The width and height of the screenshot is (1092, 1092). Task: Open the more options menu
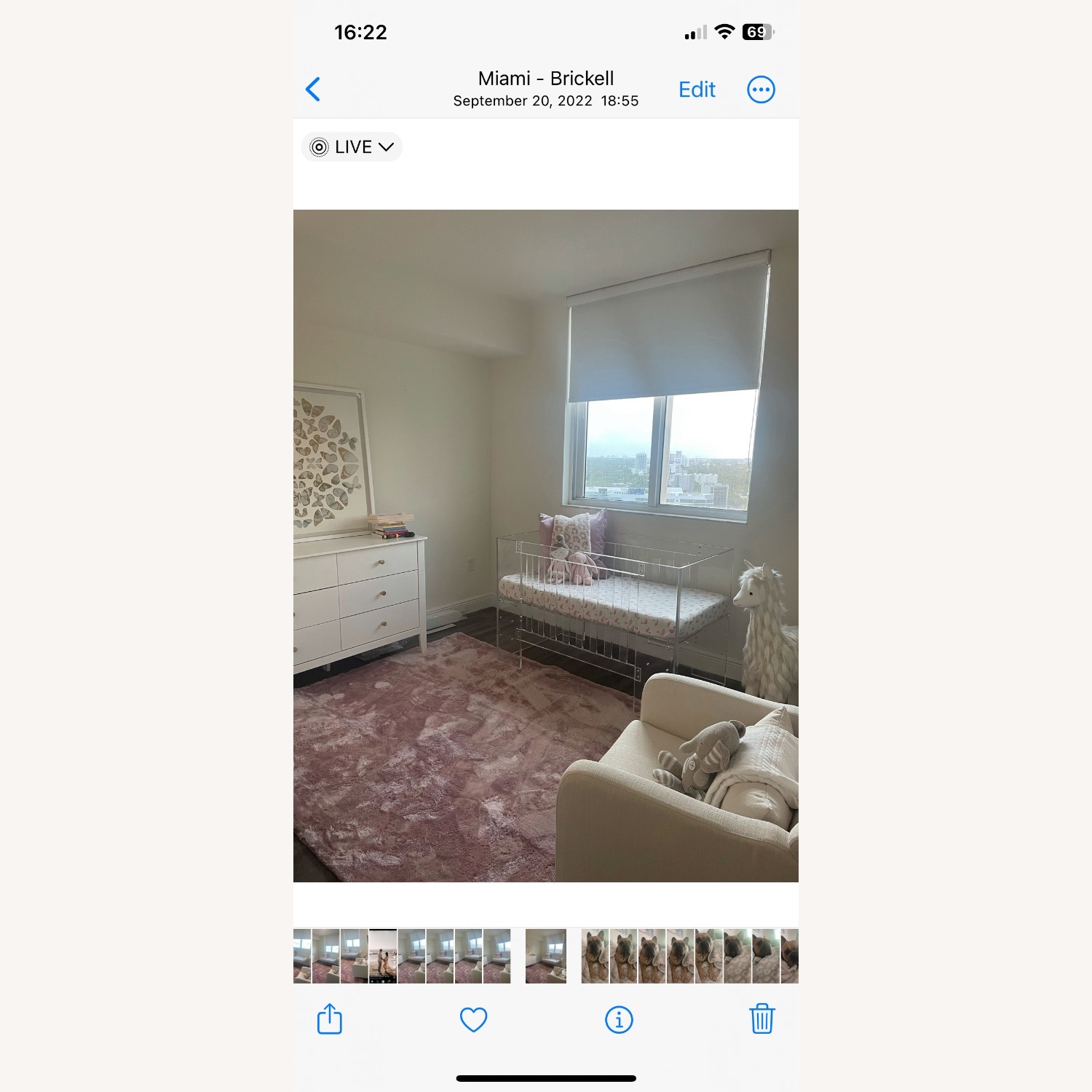click(761, 90)
